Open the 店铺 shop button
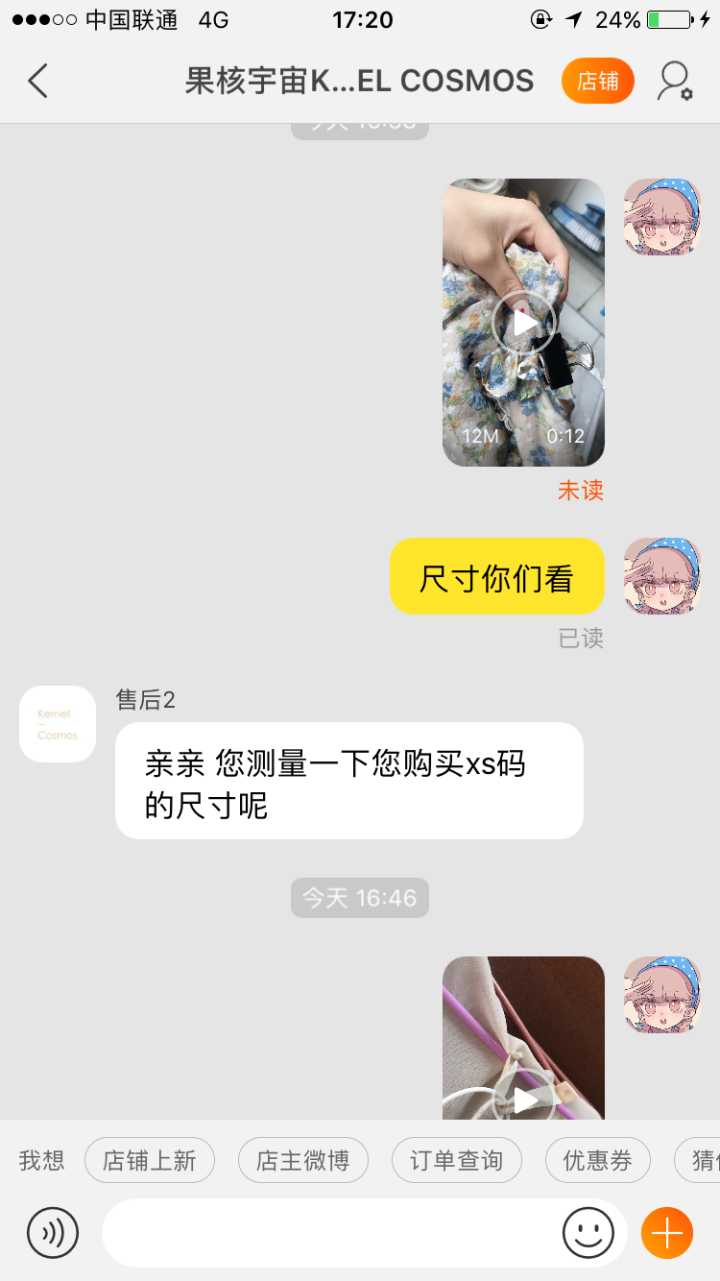The width and height of the screenshot is (720, 1281). coord(598,81)
